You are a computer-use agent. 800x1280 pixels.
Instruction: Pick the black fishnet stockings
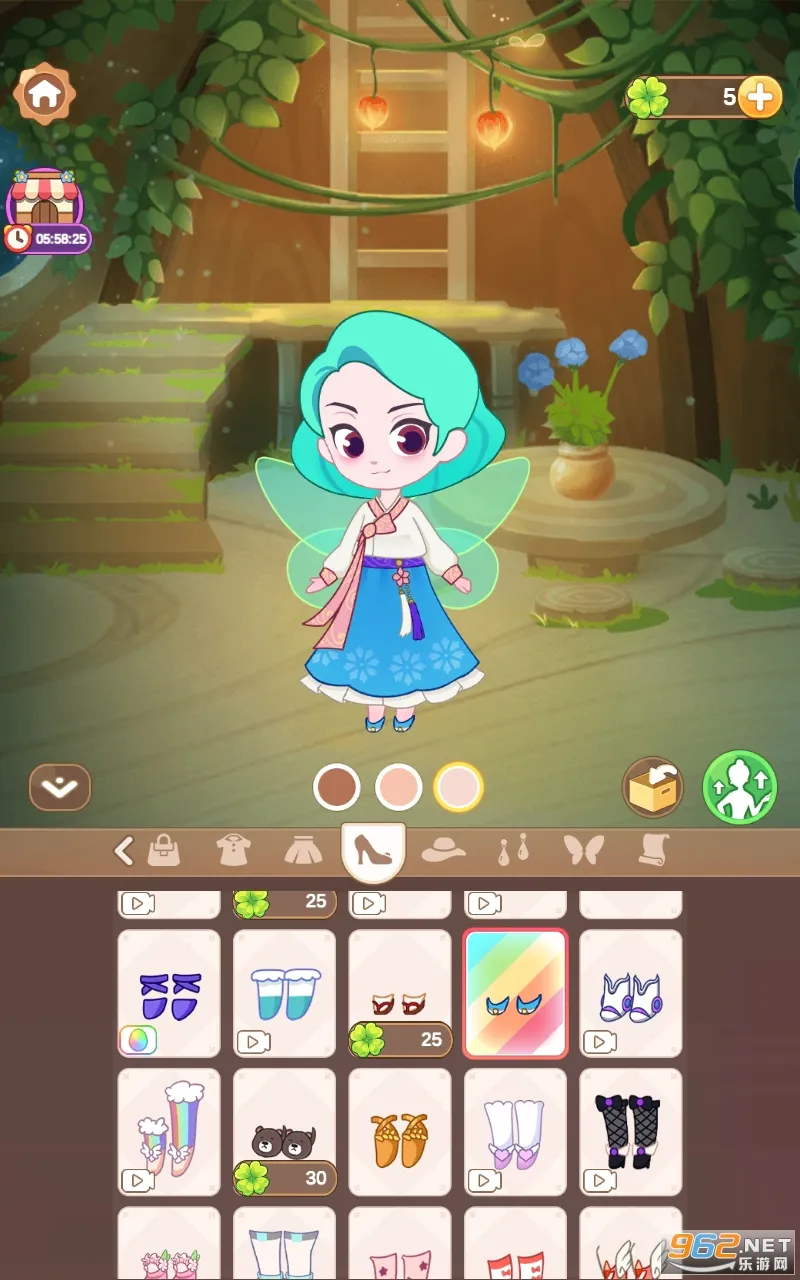click(x=631, y=1132)
